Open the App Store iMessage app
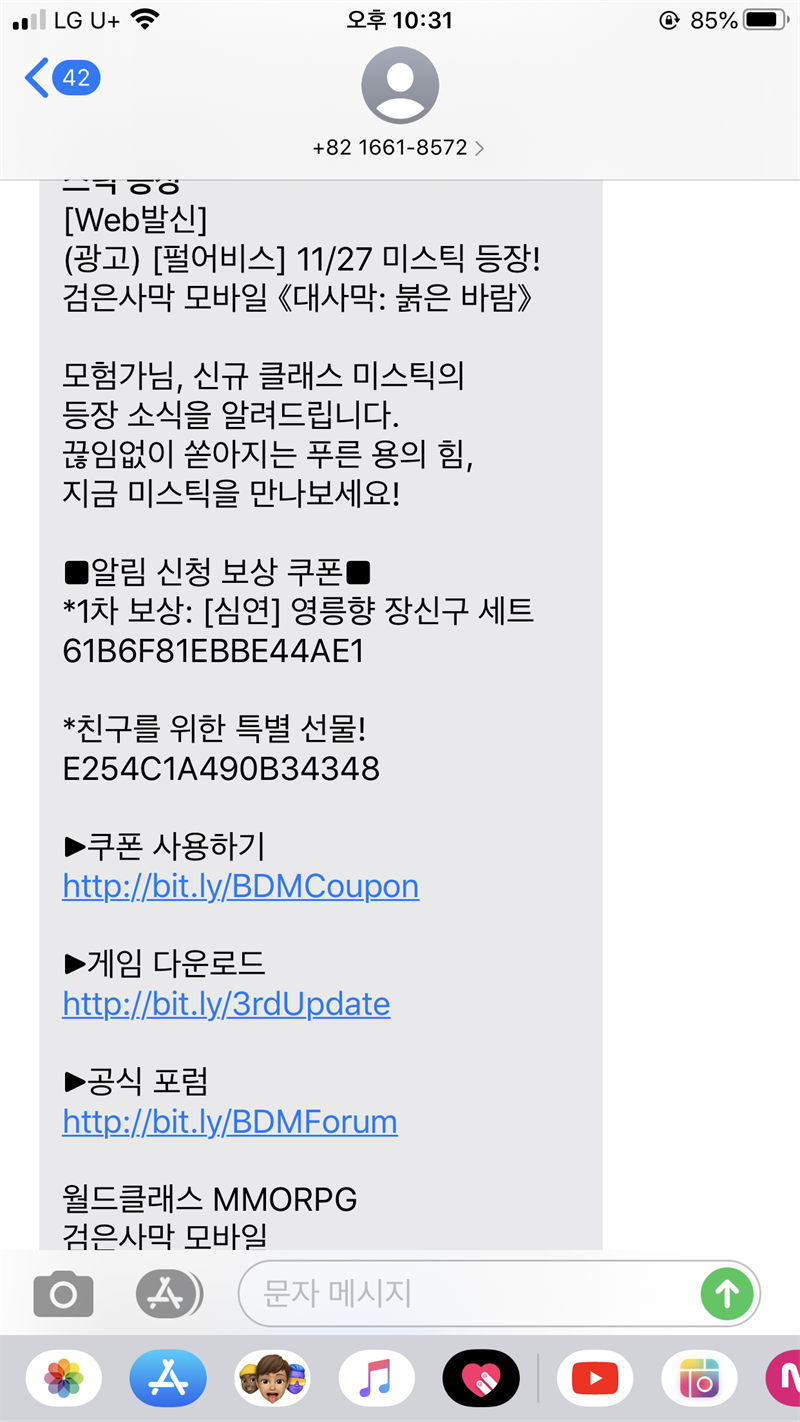Viewport: 800px width, 1422px height. click(168, 1379)
